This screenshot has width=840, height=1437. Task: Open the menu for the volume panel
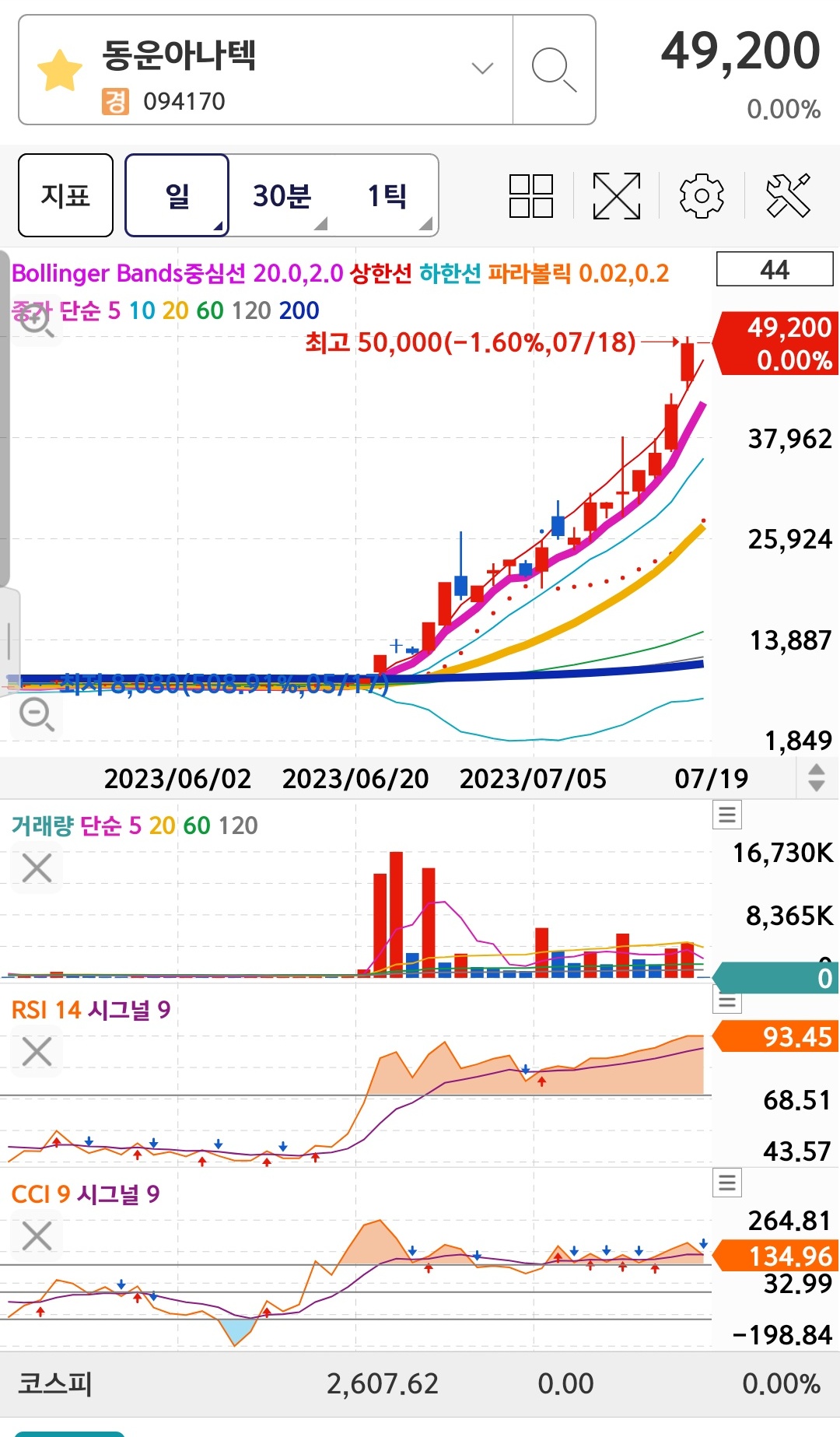coord(727,815)
